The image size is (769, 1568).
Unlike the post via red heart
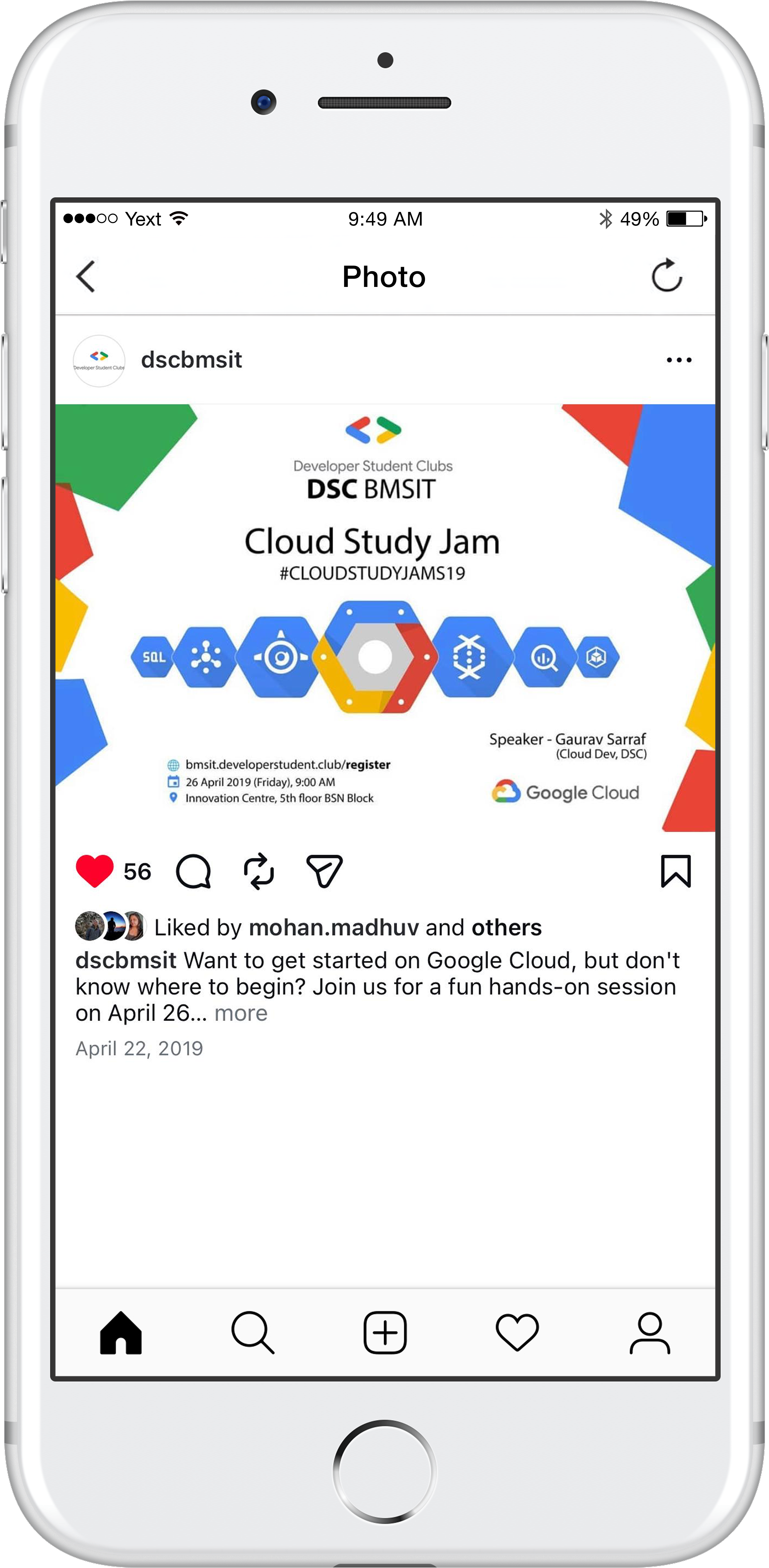tap(94, 871)
